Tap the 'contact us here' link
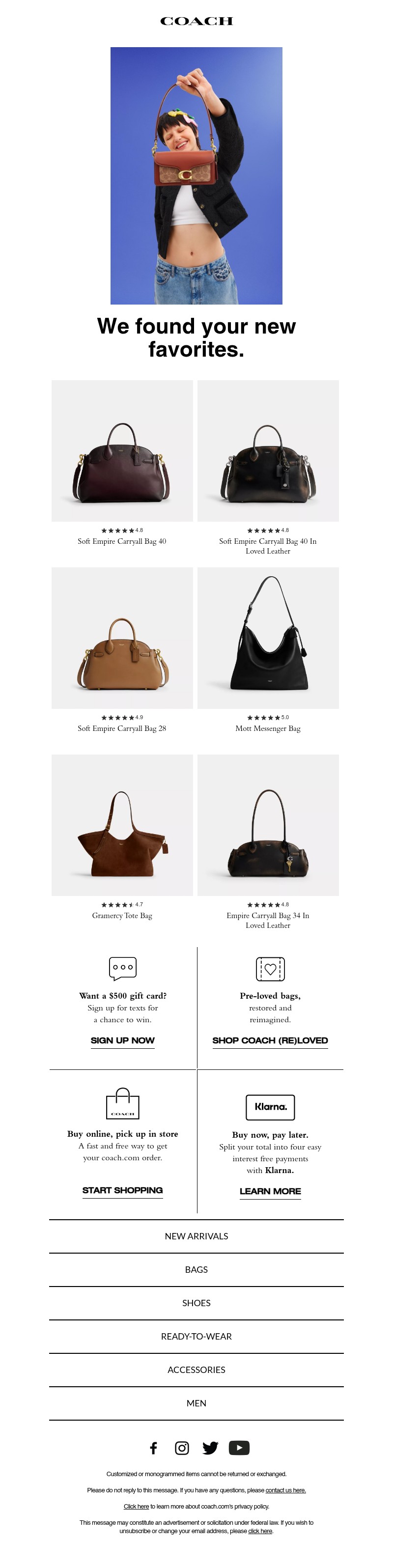This screenshot has width=393, height=1568. pyautogui.click(x=285, y=1490)
